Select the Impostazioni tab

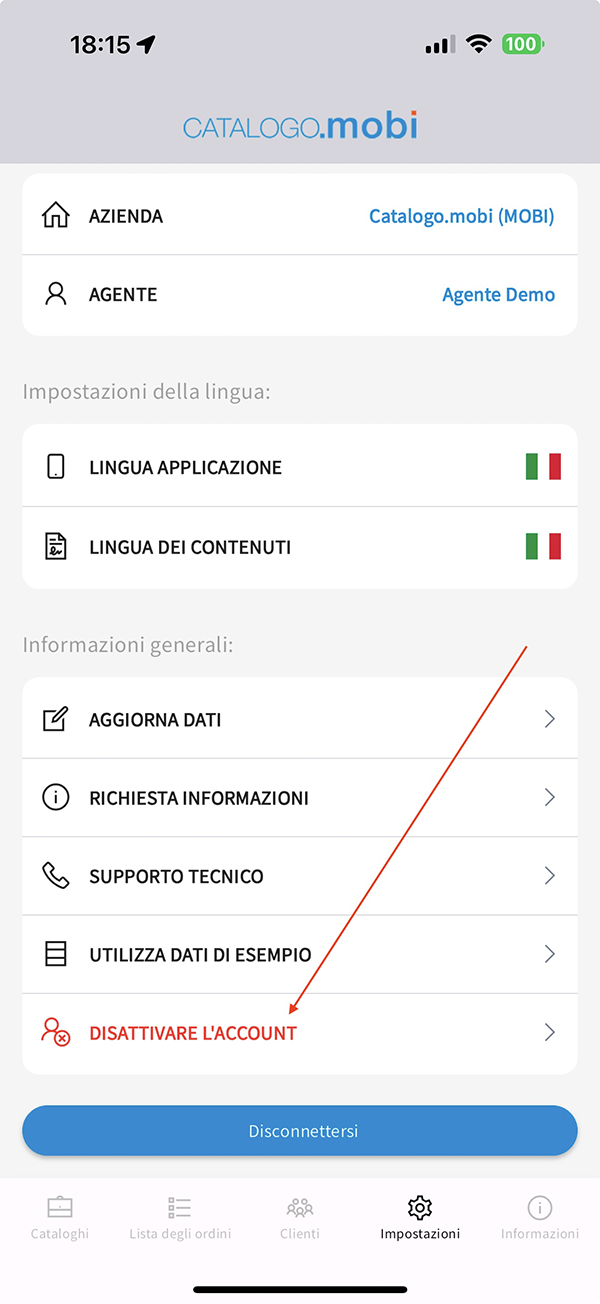[x=420, y=1218]
